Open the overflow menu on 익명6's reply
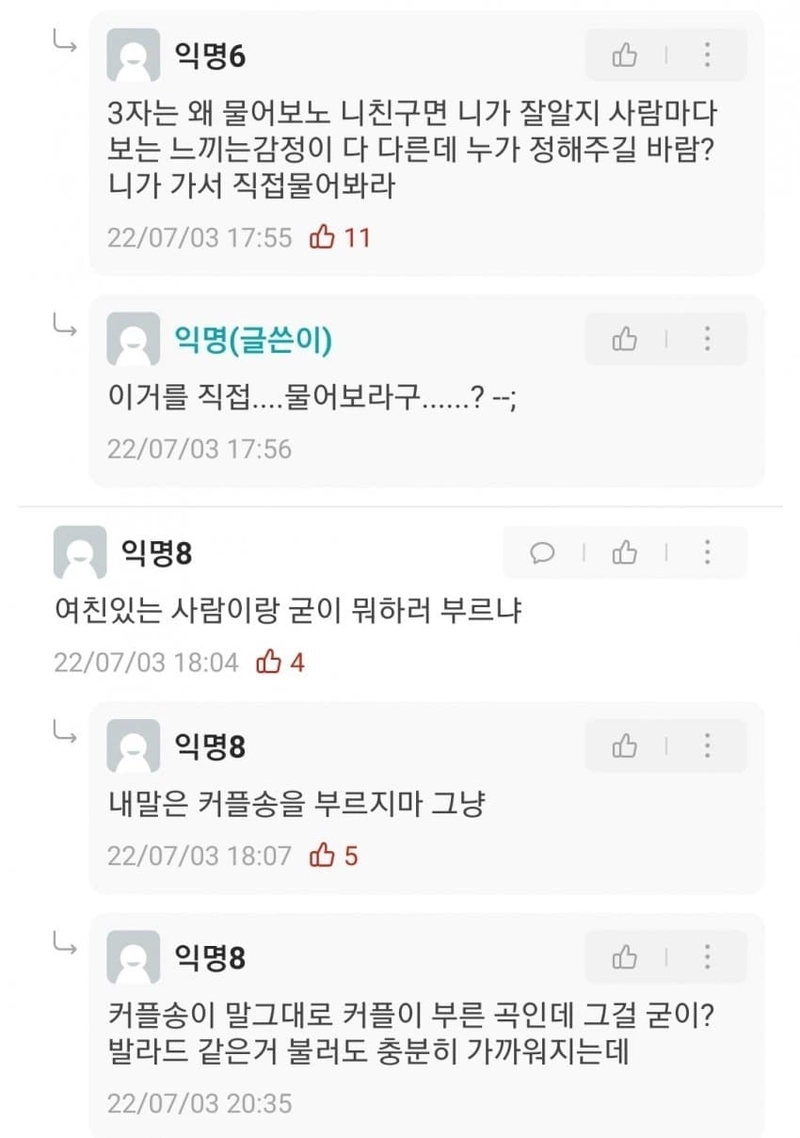The image size is (800, 1138). (x=707, y=55)
